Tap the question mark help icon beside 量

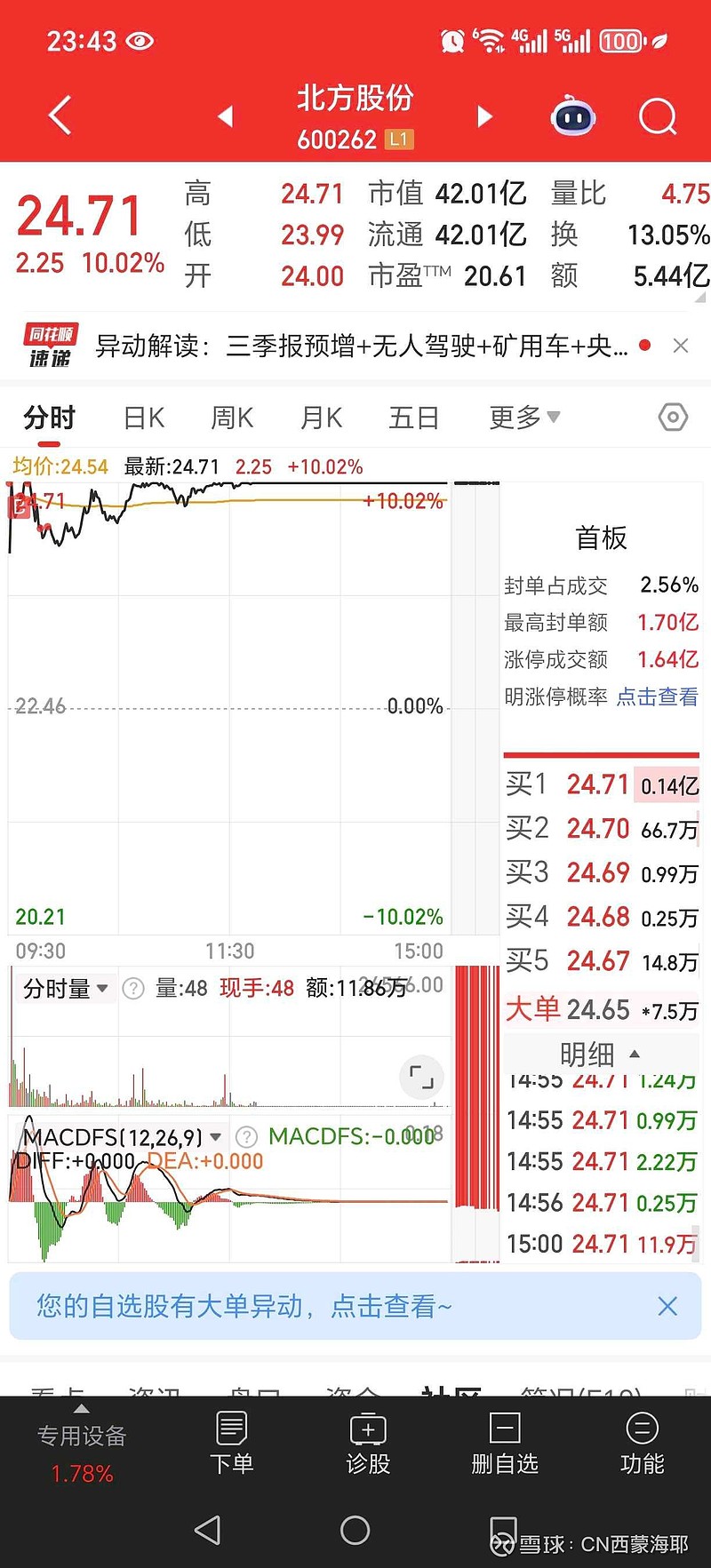(132, 988)
